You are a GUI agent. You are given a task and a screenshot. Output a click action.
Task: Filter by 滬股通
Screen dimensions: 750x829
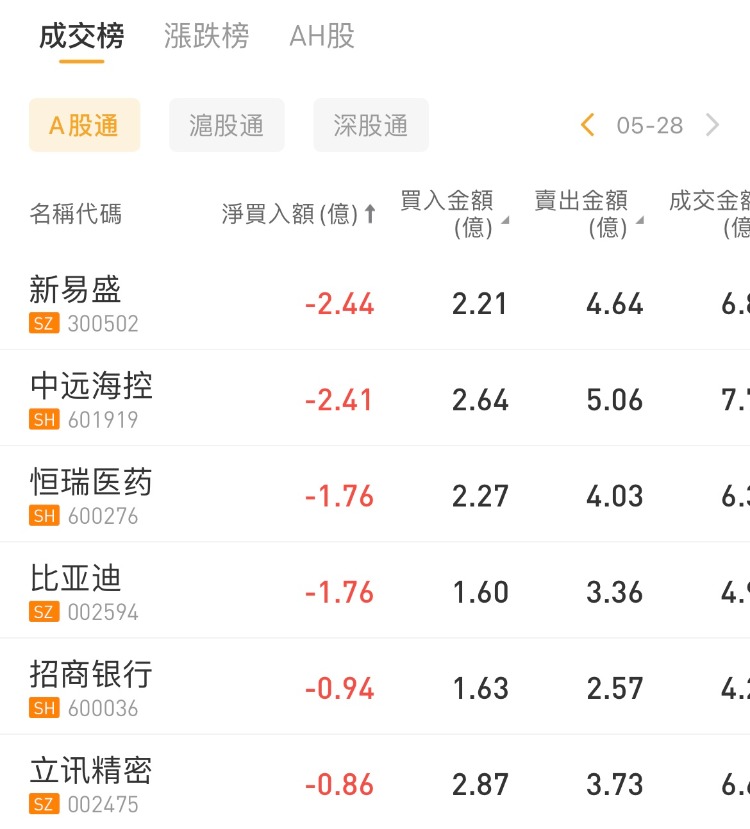coord(227,125)
